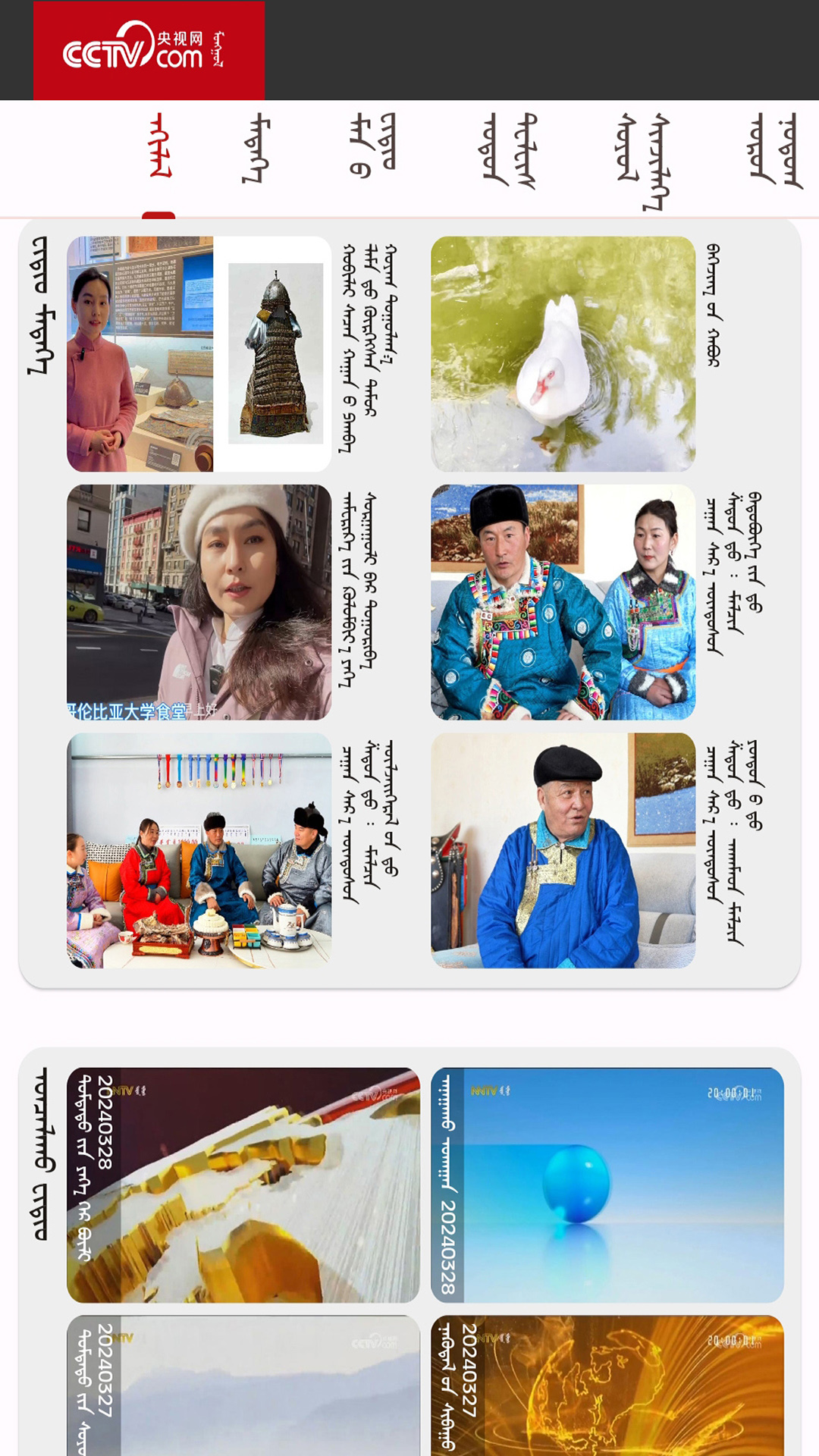Viewport: 819px width, 1456px height.
Task: Open the CCTV.com logo home link
Action: [x=149, y=49]
